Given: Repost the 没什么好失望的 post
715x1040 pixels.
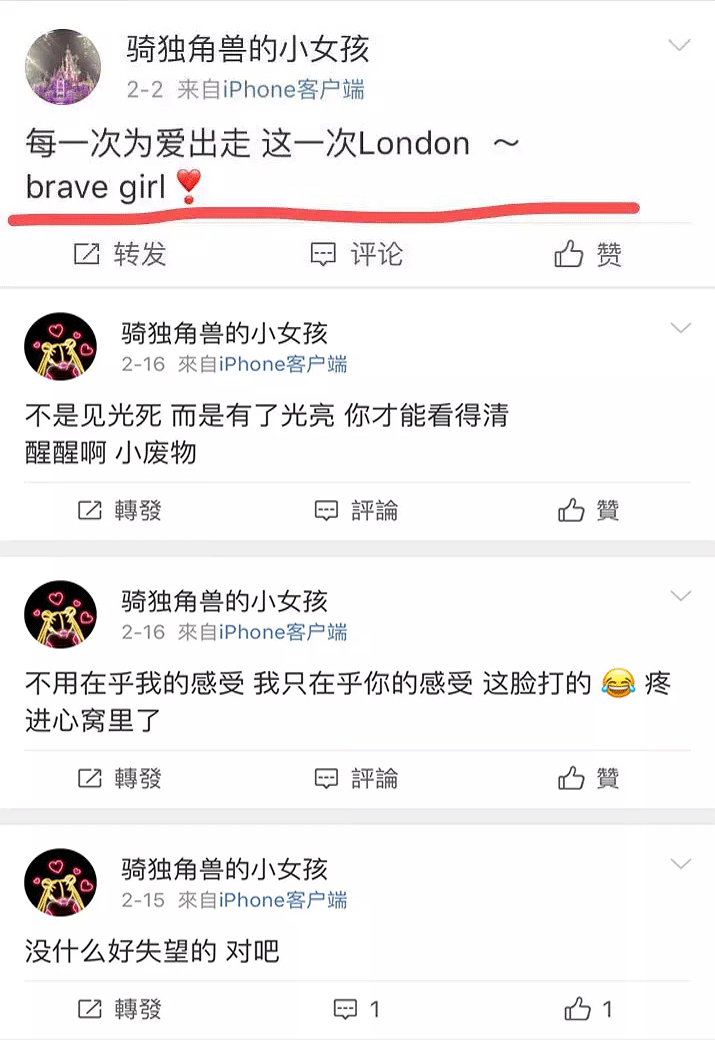Looking at the screenshot, I should click(120, 1009).
